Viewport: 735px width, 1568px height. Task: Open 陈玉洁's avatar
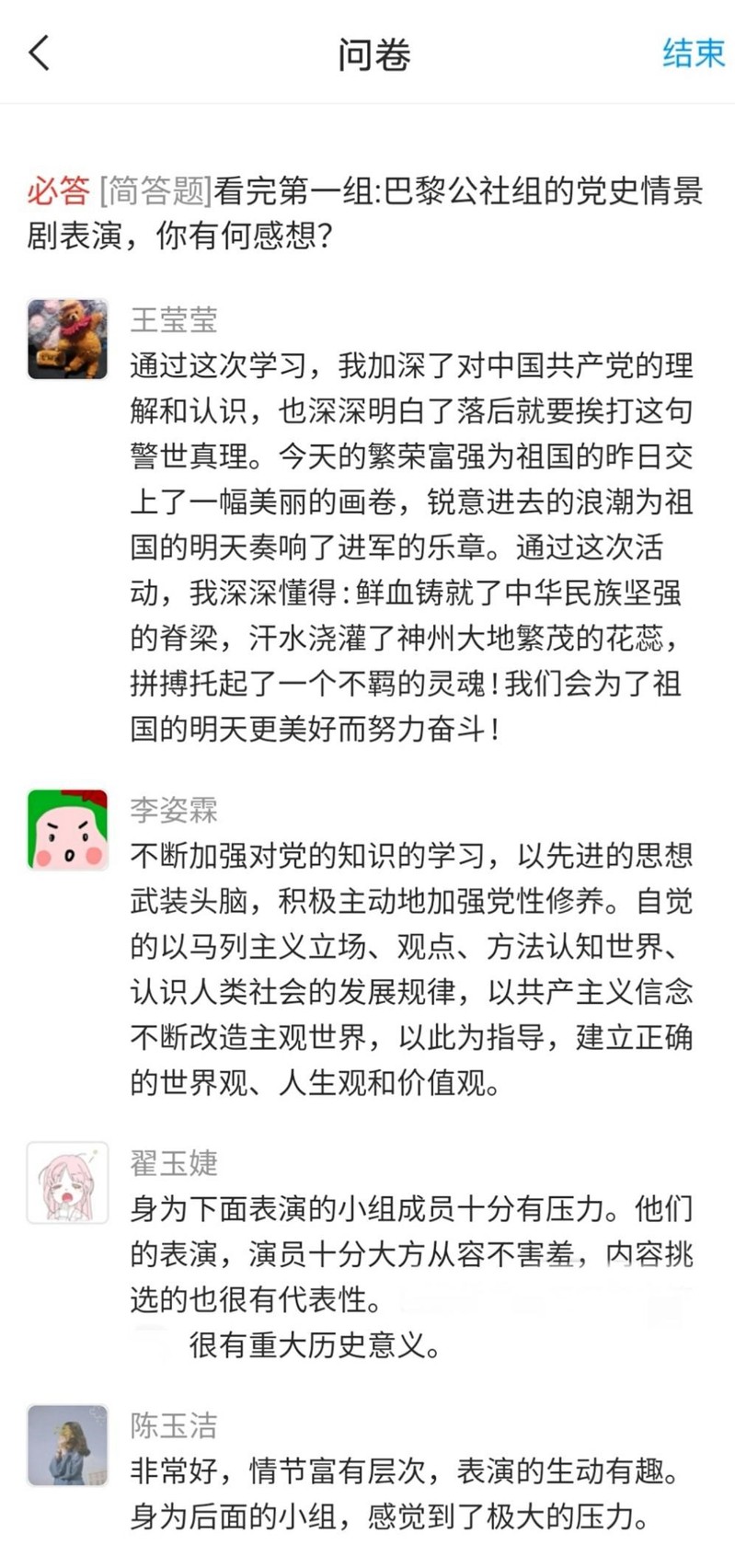[67, 1445]
